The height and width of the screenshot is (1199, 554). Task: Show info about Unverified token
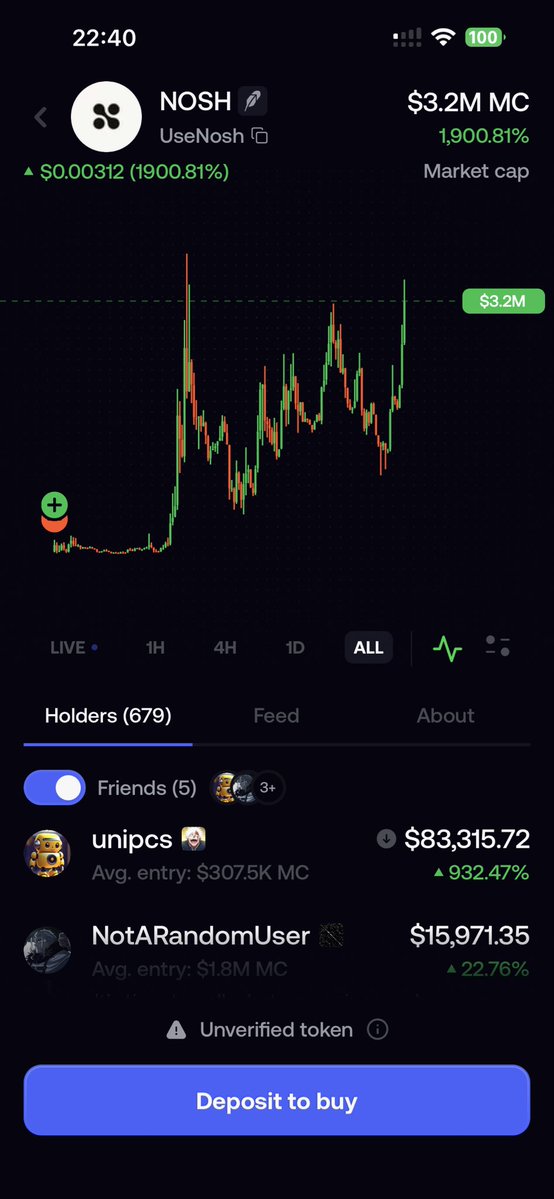377,1030
